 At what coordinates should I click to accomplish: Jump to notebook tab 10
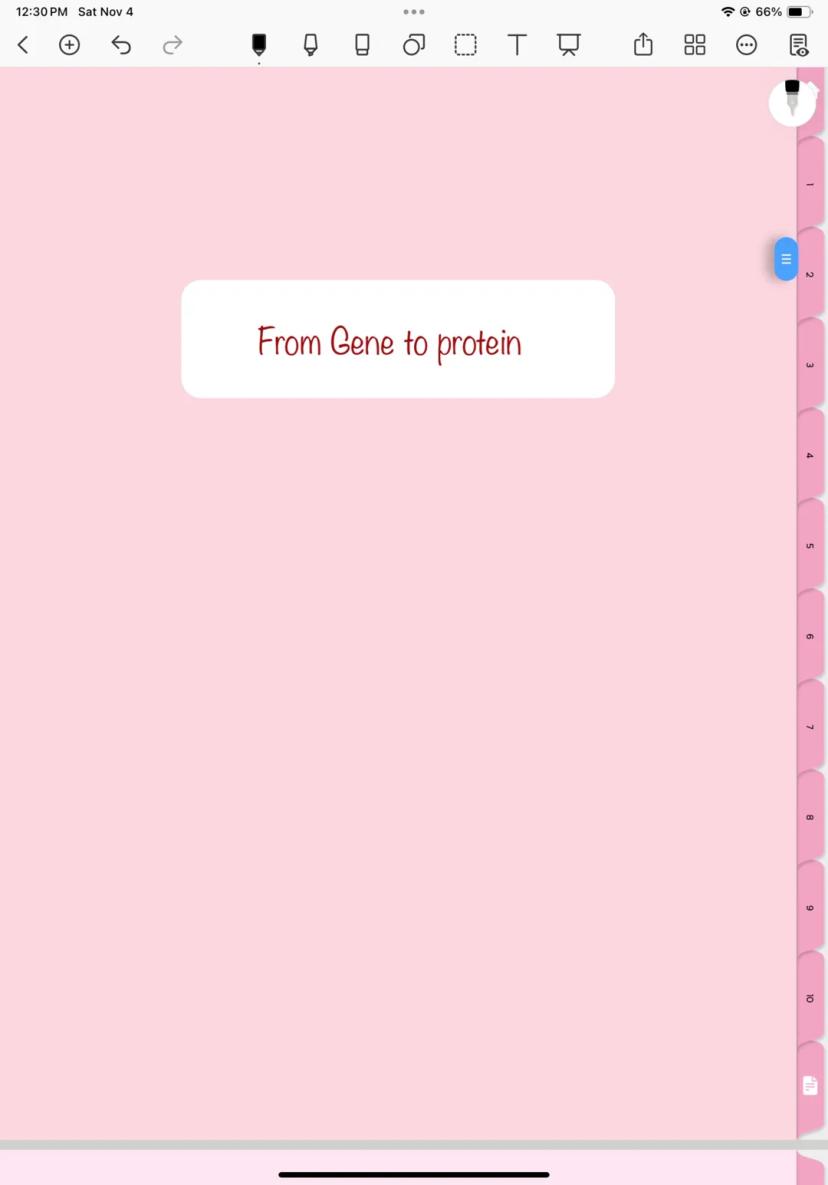coord(810,998)
